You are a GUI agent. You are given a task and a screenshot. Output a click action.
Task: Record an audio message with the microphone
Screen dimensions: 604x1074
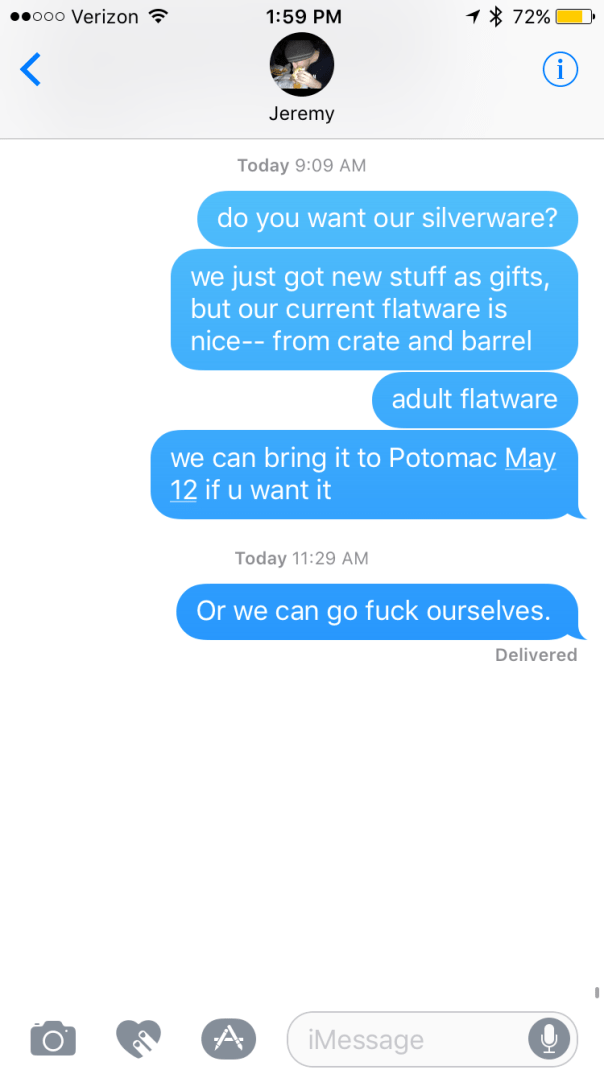coord(548,1039)
